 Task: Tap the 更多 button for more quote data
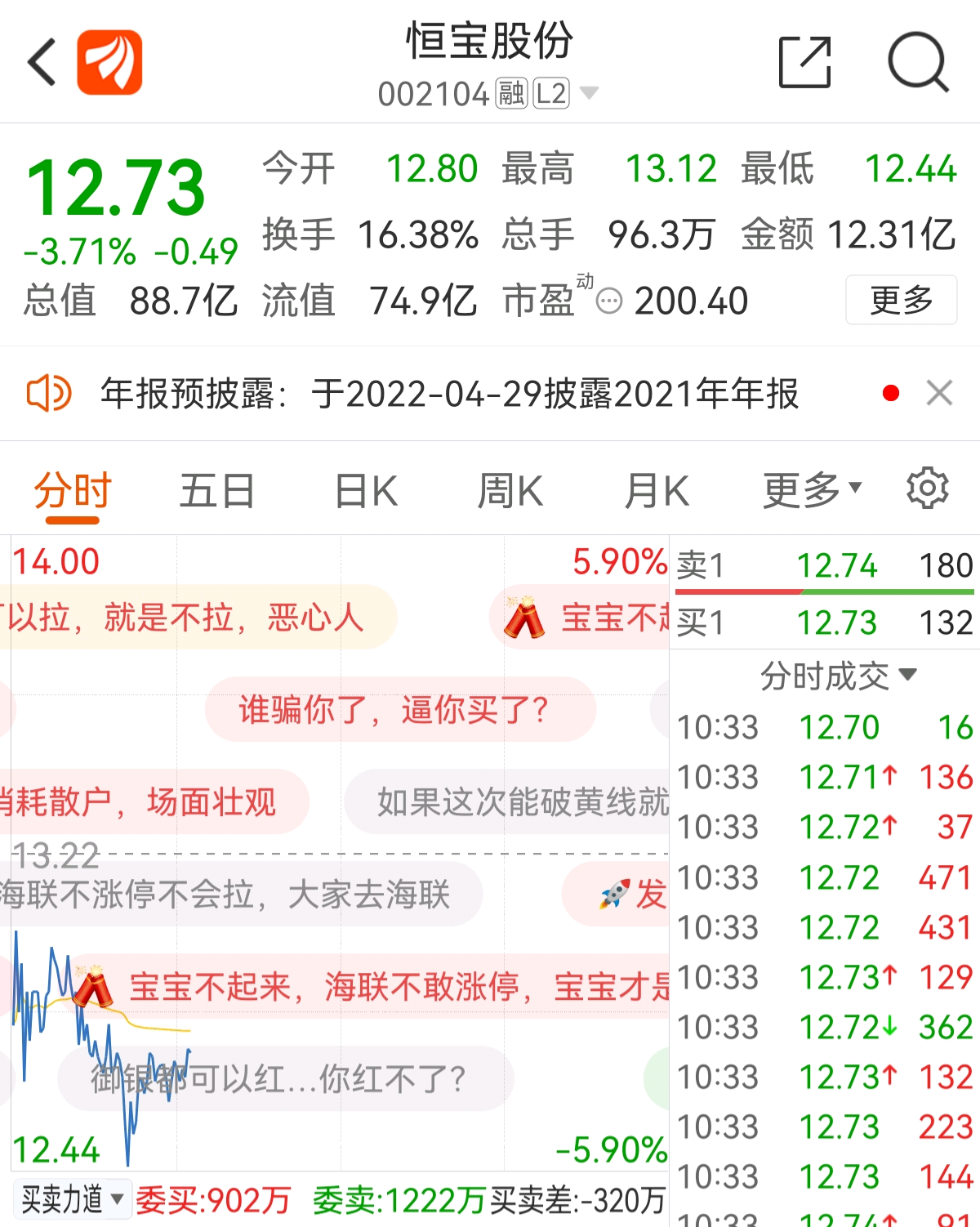tap(901, 300)
